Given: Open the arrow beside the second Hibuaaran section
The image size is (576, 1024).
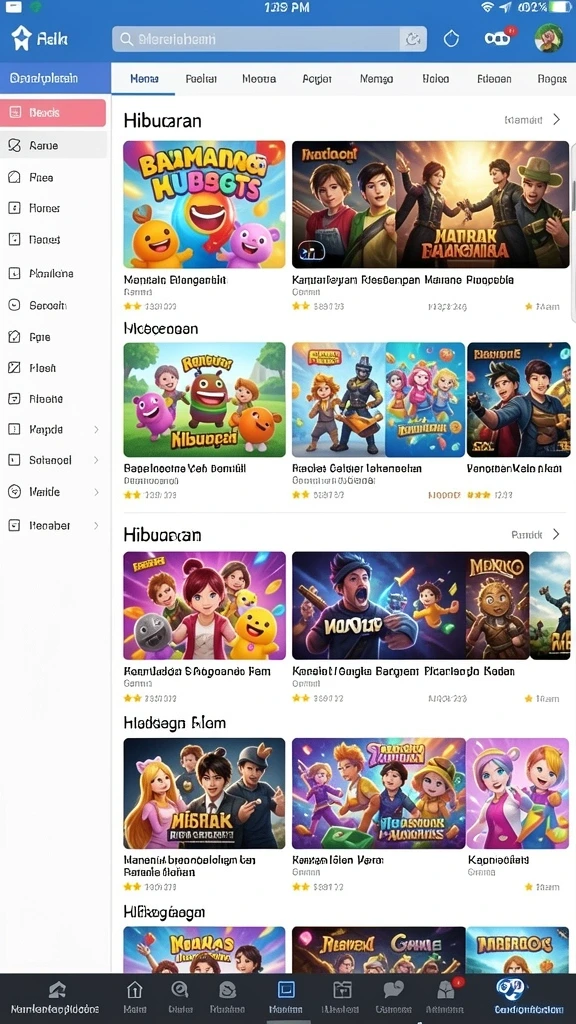Looking at the screenshot, I should 556,534.
